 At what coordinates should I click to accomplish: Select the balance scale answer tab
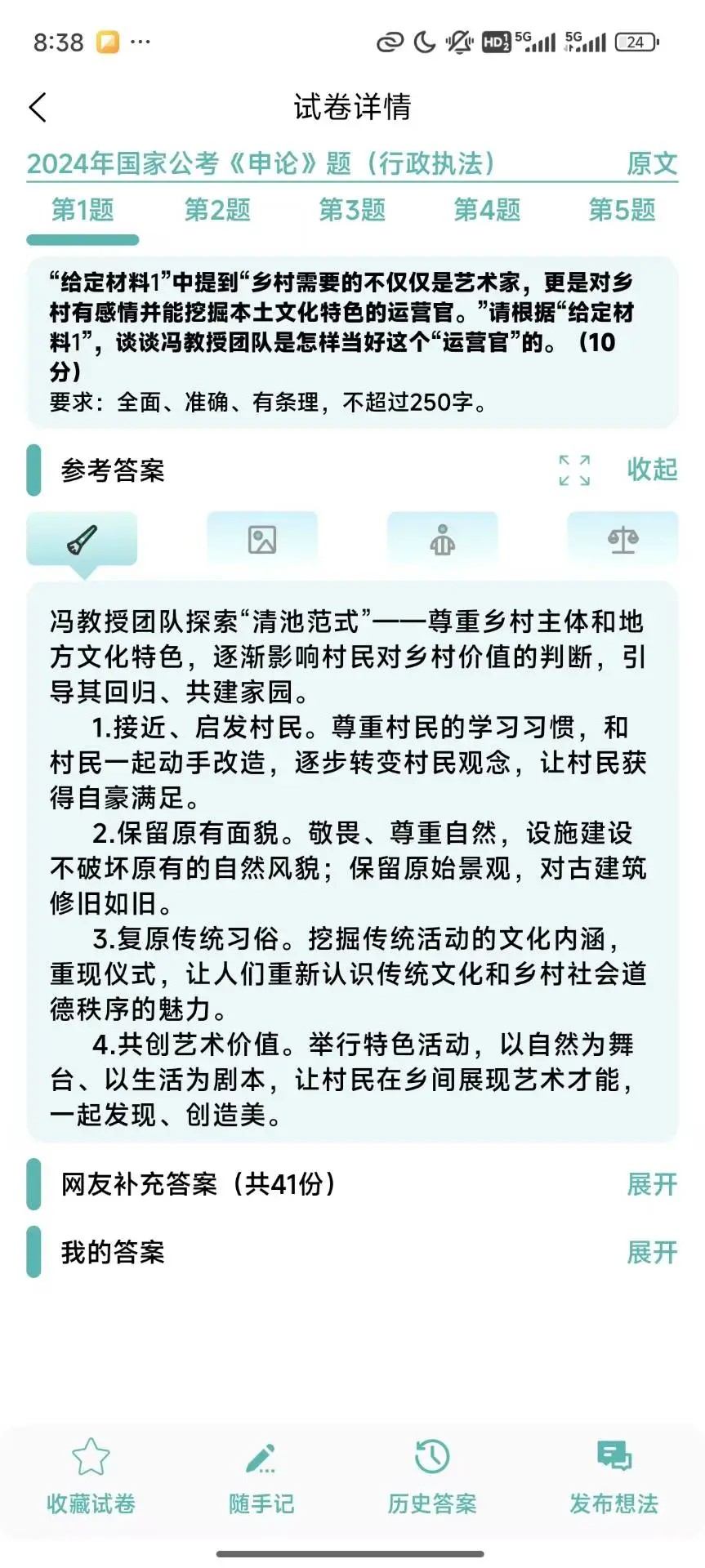tap(622, 540)
